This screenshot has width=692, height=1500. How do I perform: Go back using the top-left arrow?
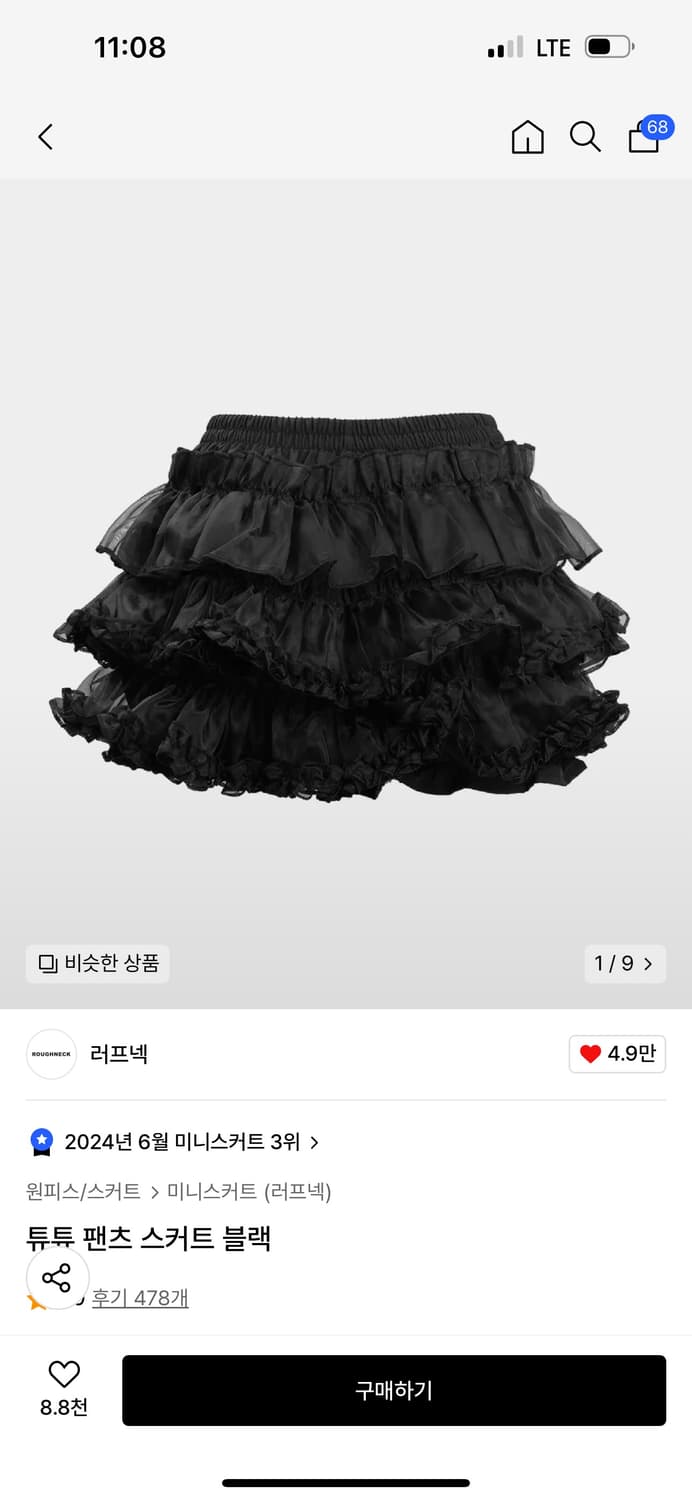tap(45, 137)
